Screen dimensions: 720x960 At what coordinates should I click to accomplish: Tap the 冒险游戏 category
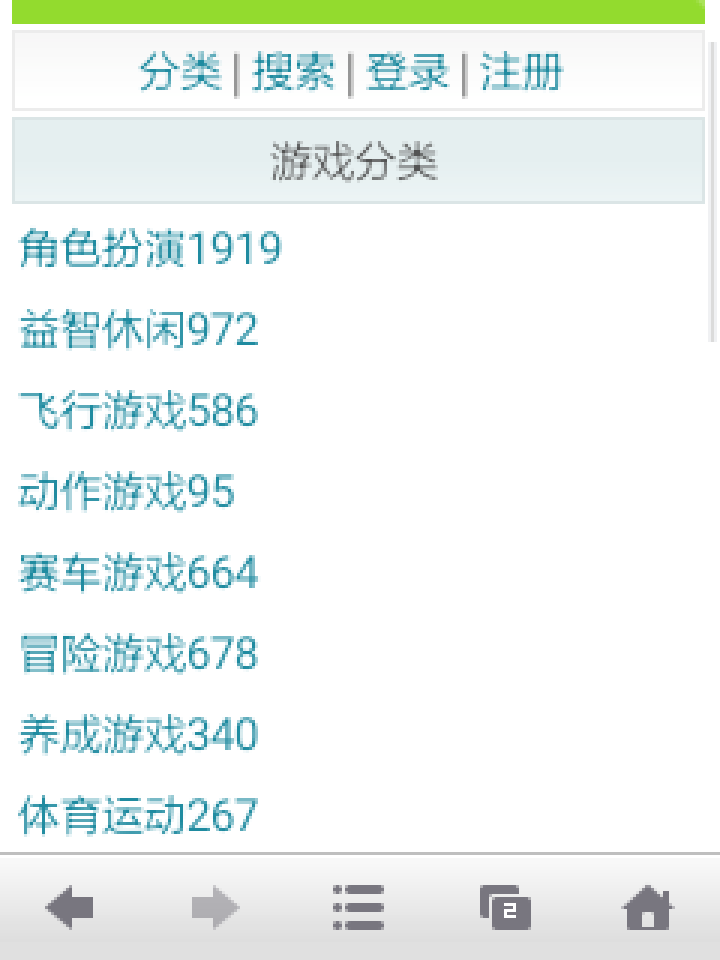pos(139,654)
